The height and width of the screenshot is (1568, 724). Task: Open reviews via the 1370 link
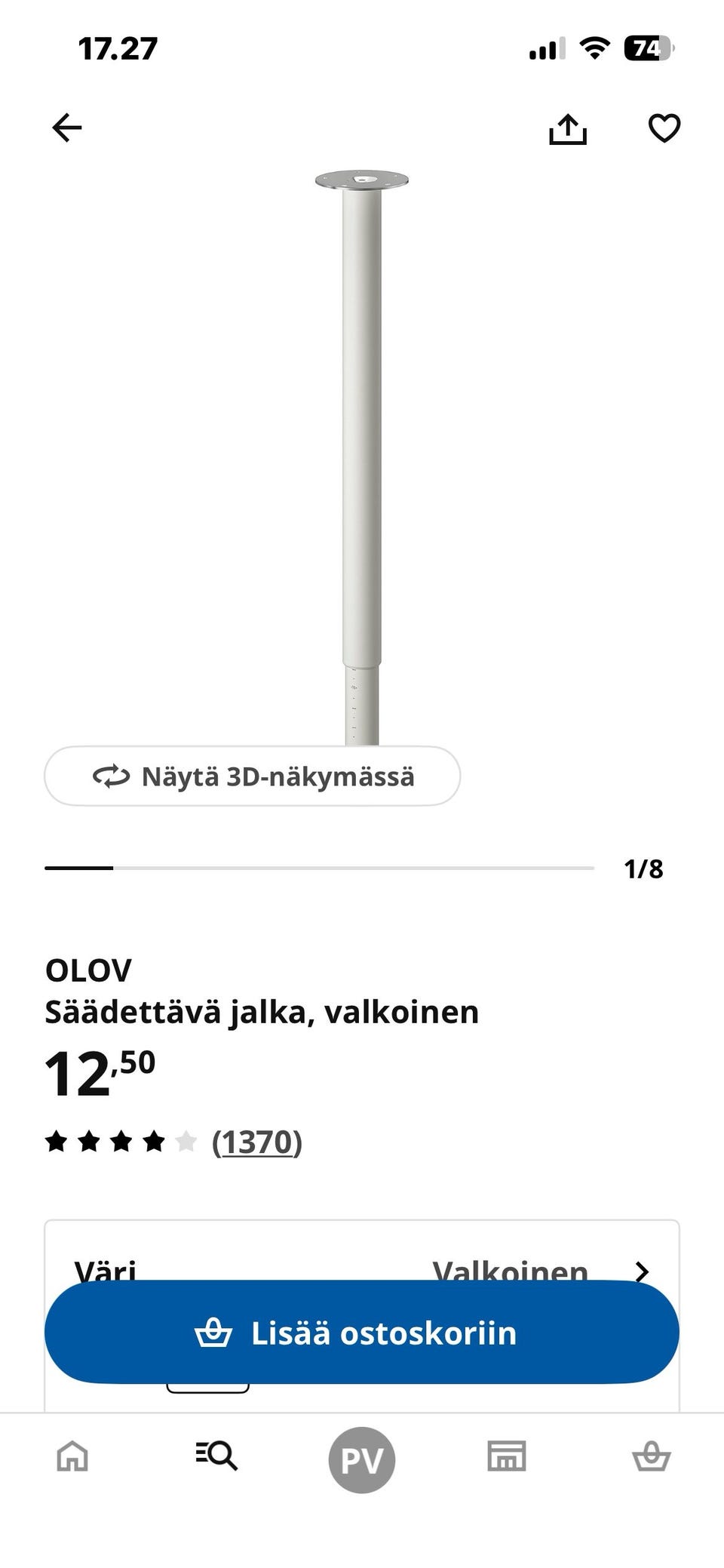click(x=257, y=1142)
